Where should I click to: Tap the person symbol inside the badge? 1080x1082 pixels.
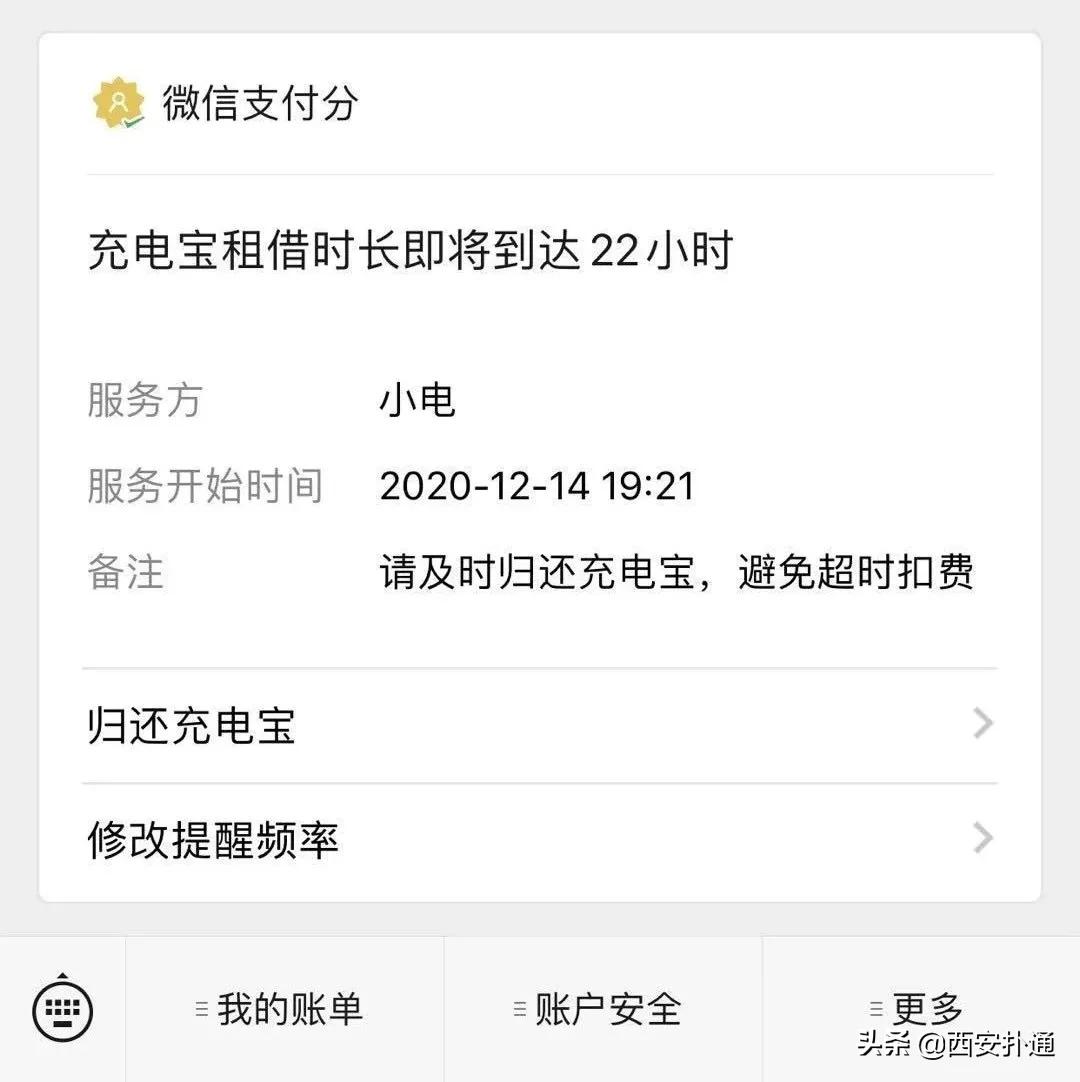(117, 98)
